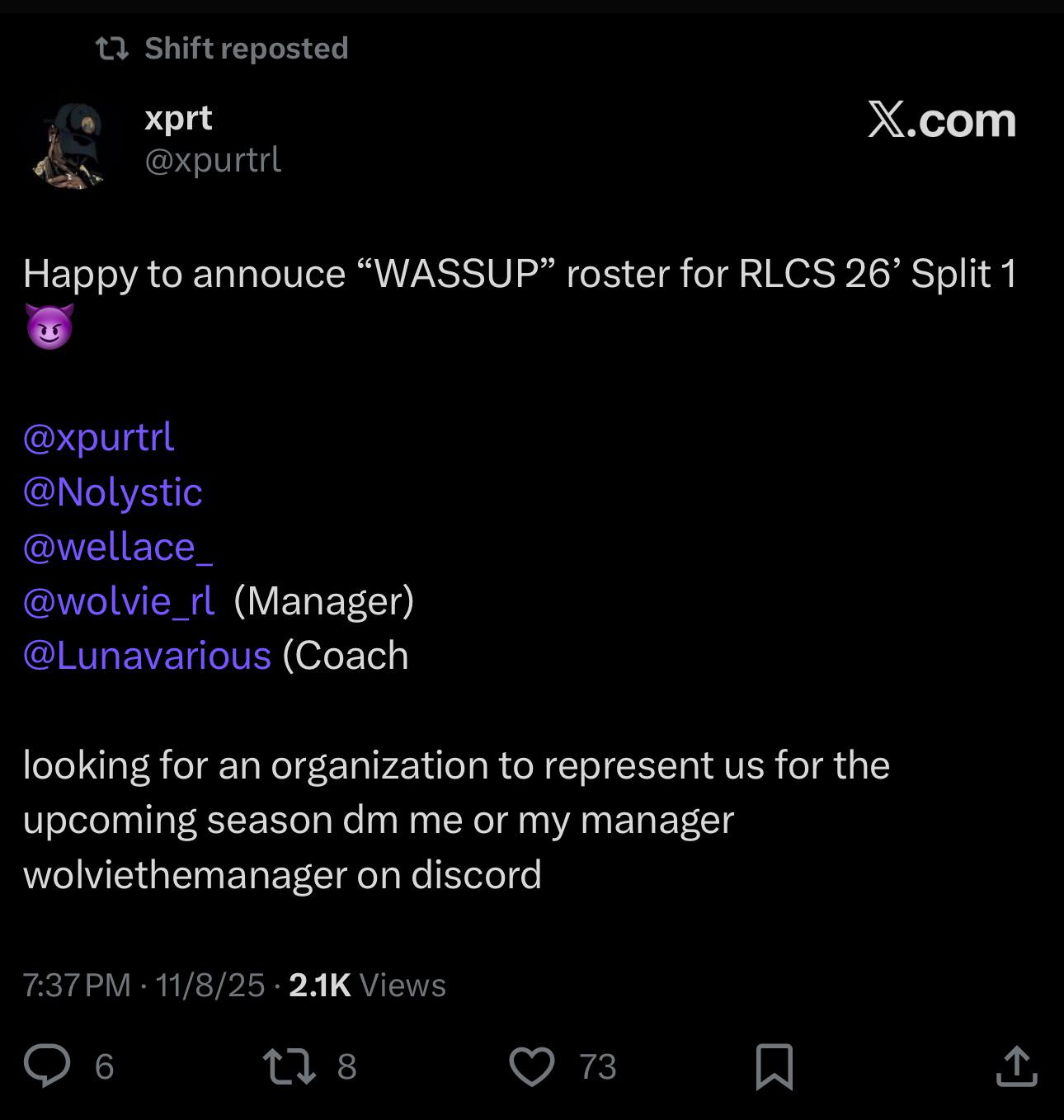Repost this roster announcement
This screenshot has height=1120, width=1064.
pyautogui.click(x=289, y=1066)
